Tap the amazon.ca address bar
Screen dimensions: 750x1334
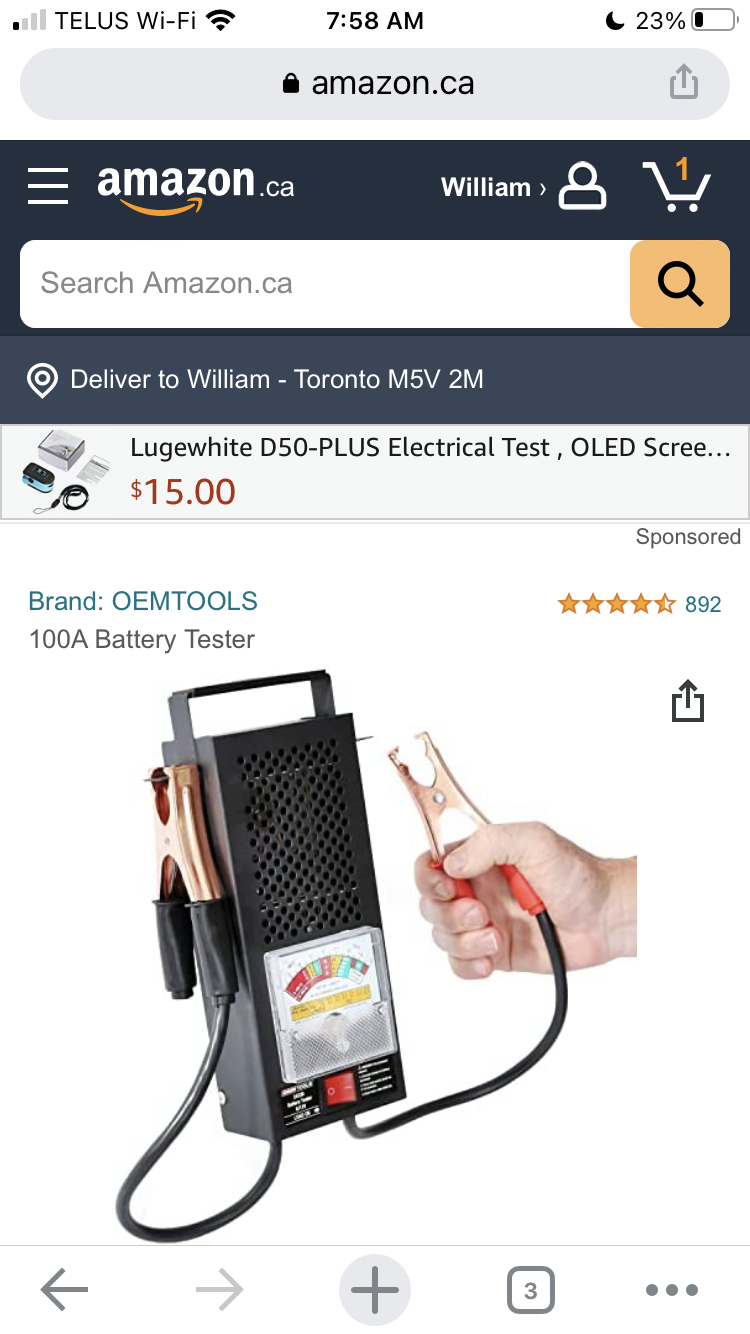(375, 84)
